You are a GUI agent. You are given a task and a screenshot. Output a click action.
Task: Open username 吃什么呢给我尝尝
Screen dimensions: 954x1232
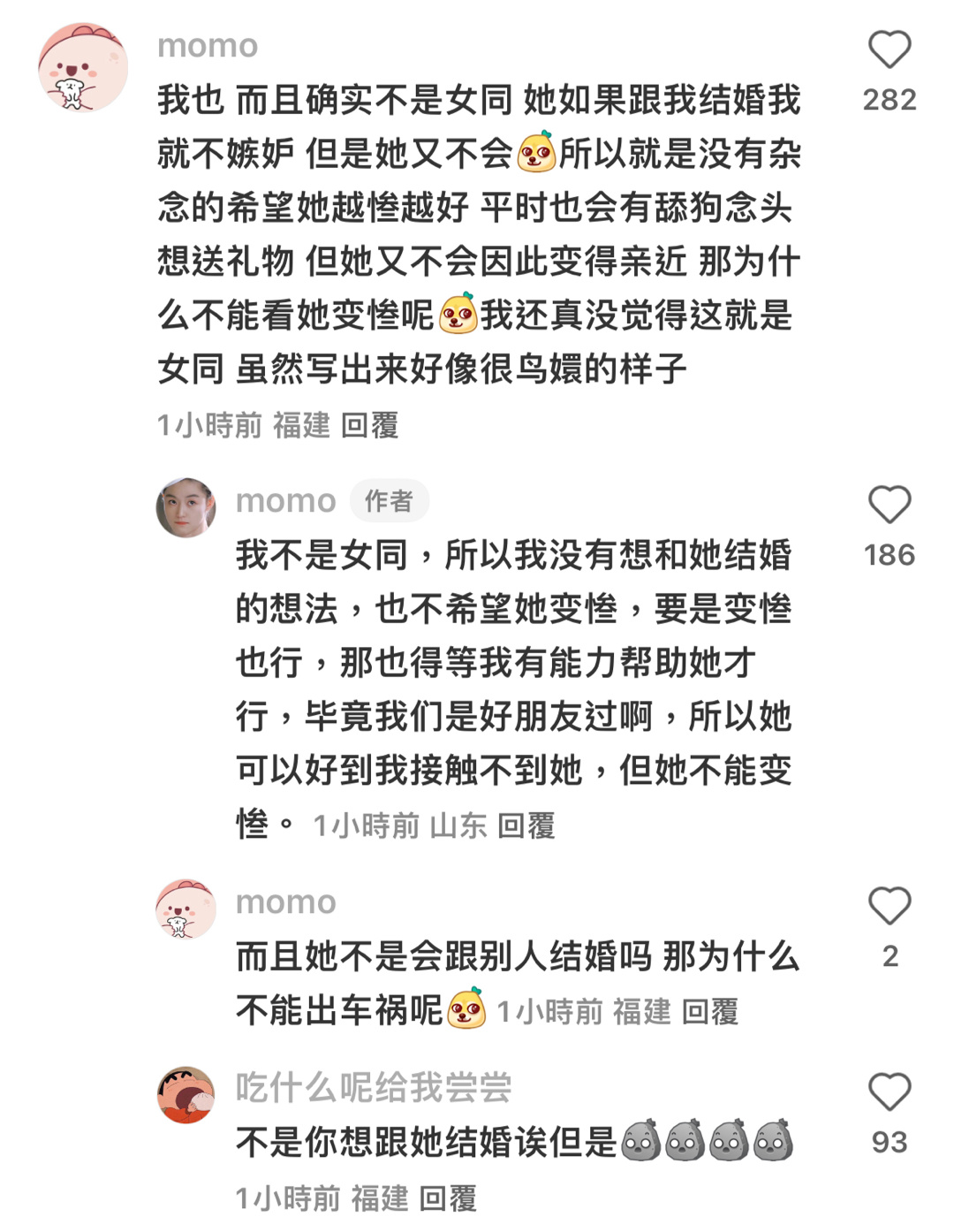[373, 1088]
